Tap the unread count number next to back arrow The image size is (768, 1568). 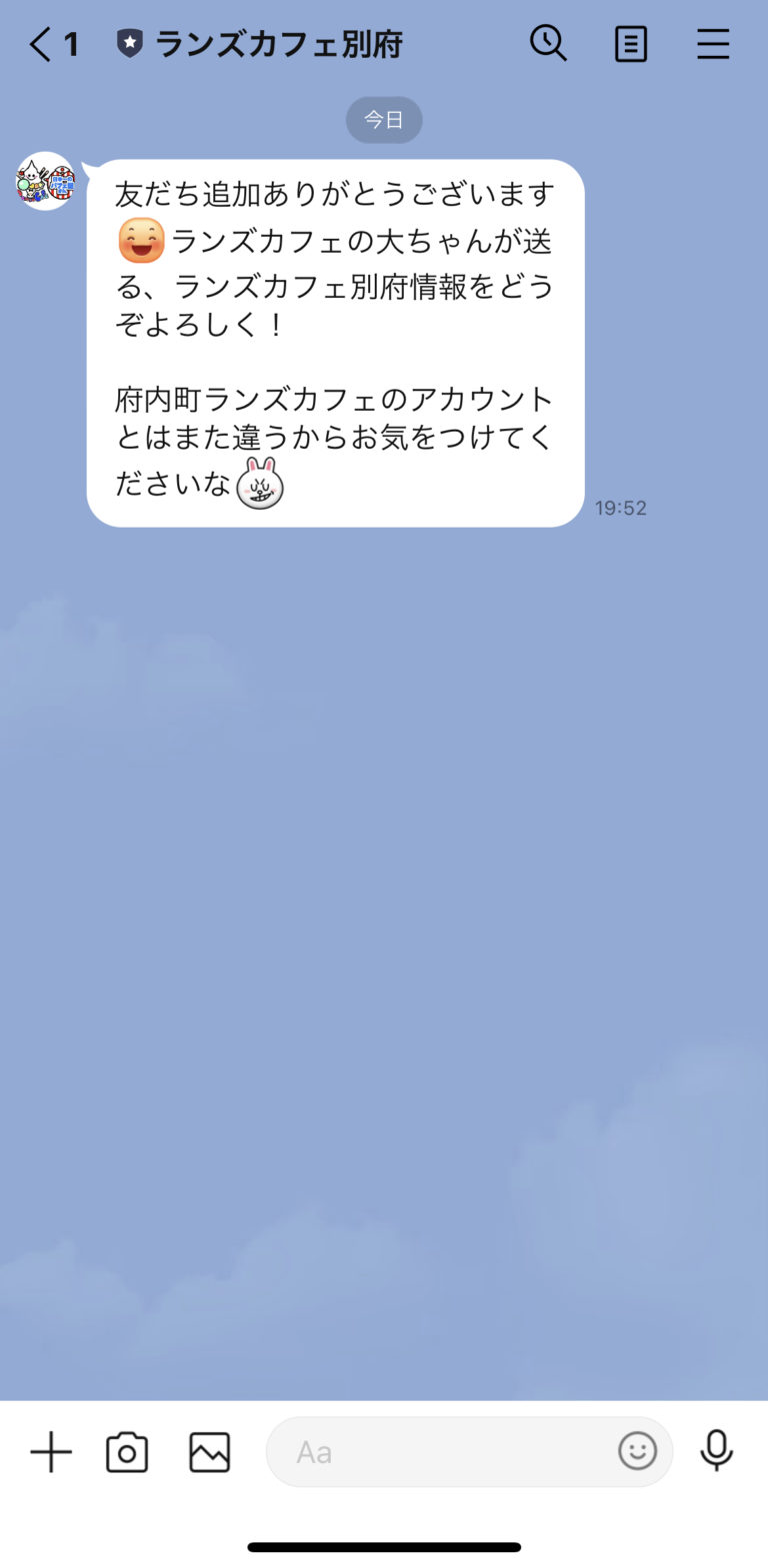(x=69, y=43)
